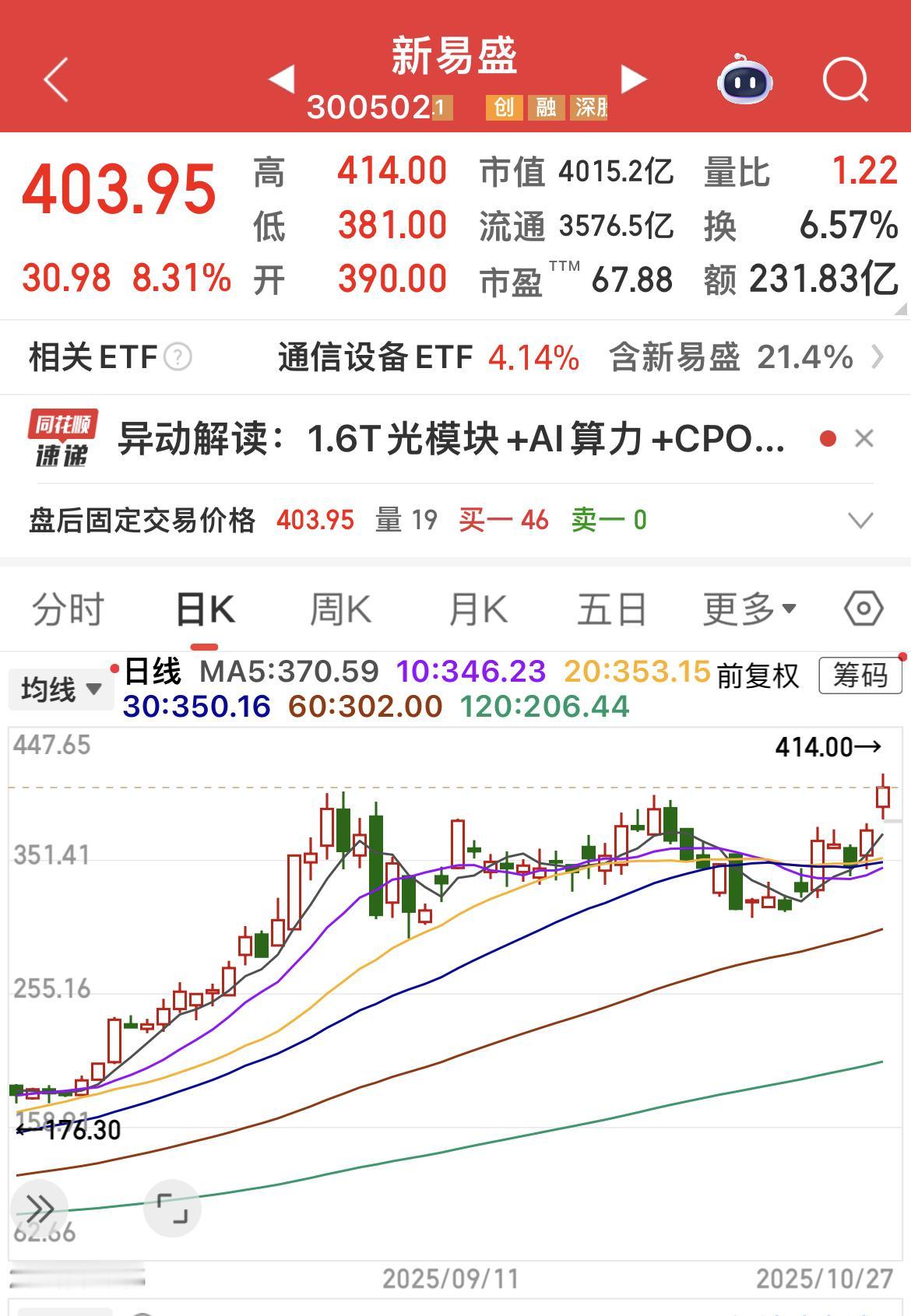911x1316 pixels.
Task: Read the 异动解读 news alert
Action: 452,439
